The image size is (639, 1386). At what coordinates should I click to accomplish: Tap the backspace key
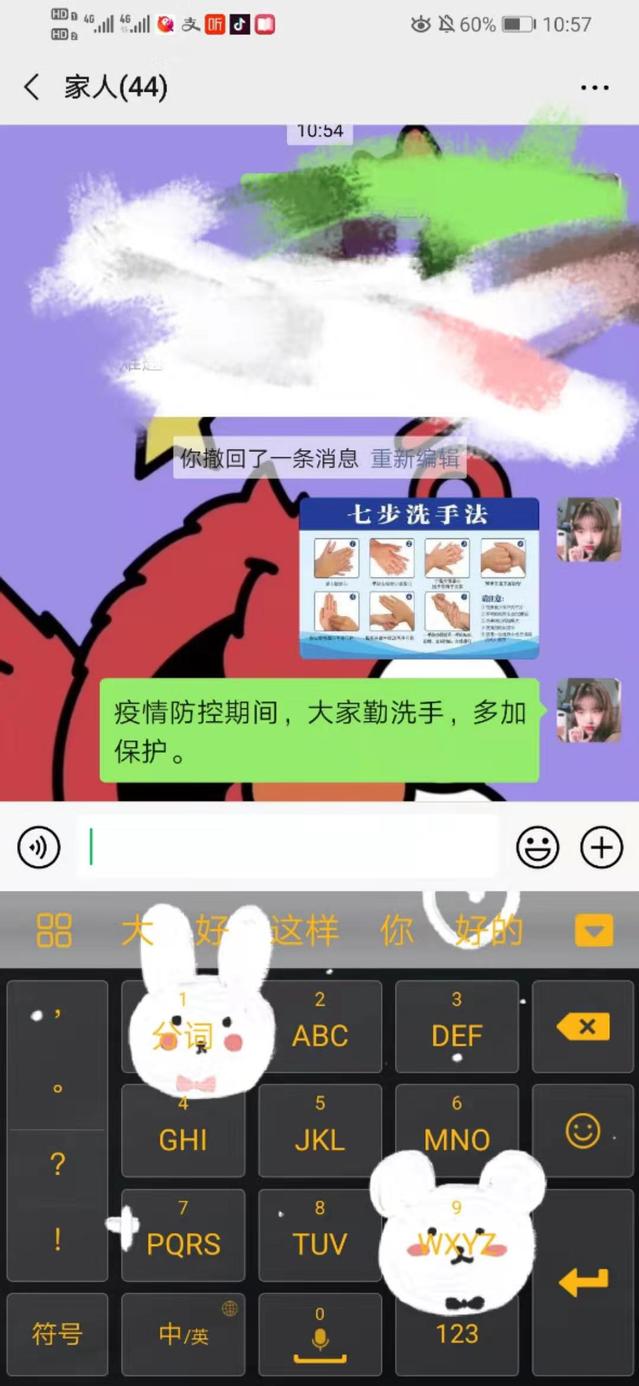[583, 1027]
